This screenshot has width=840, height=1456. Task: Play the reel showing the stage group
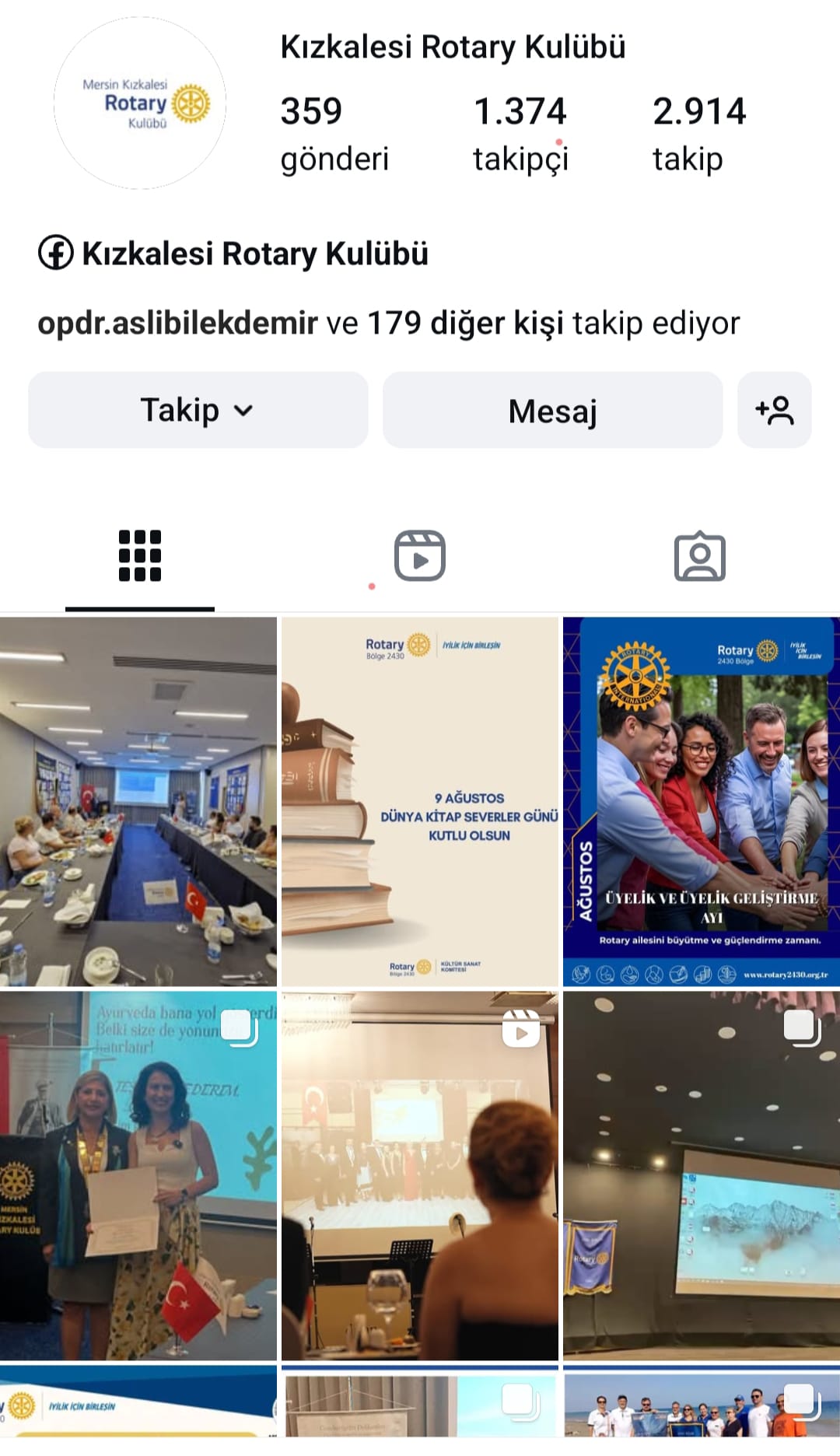420,1175
